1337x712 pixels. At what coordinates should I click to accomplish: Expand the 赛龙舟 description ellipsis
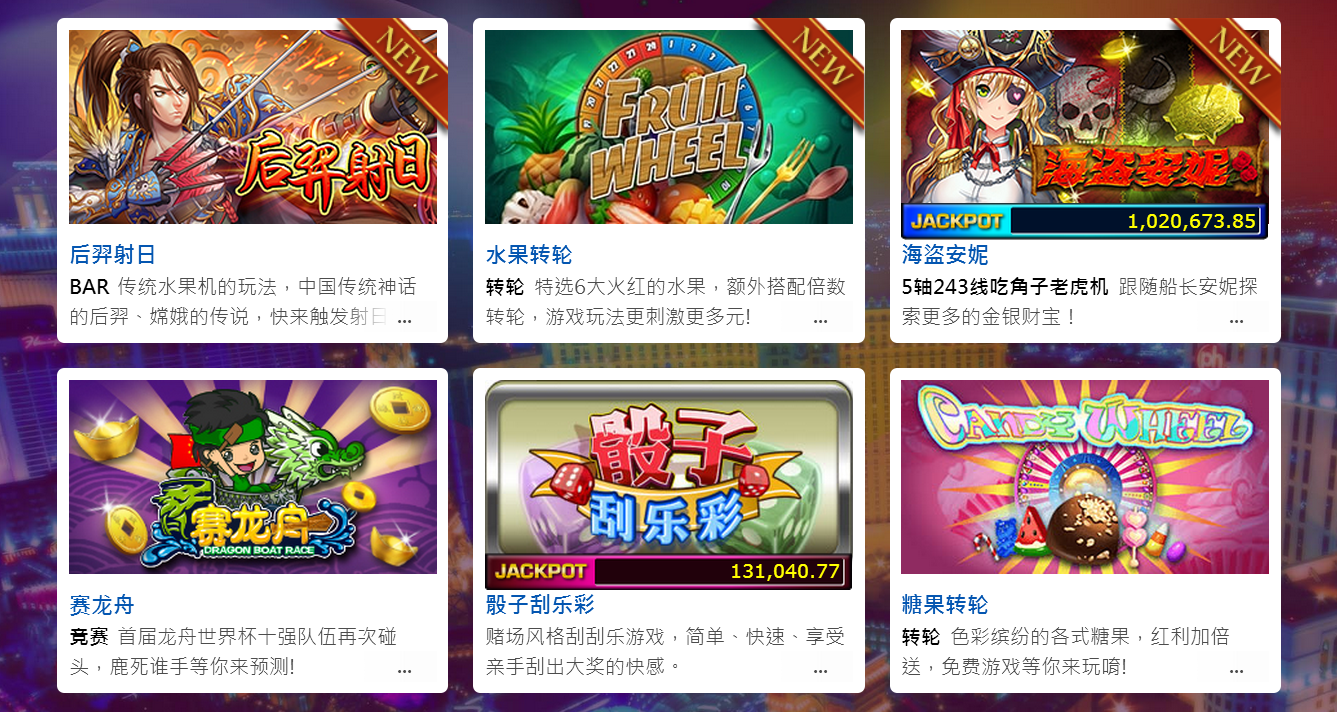point(404,671)
